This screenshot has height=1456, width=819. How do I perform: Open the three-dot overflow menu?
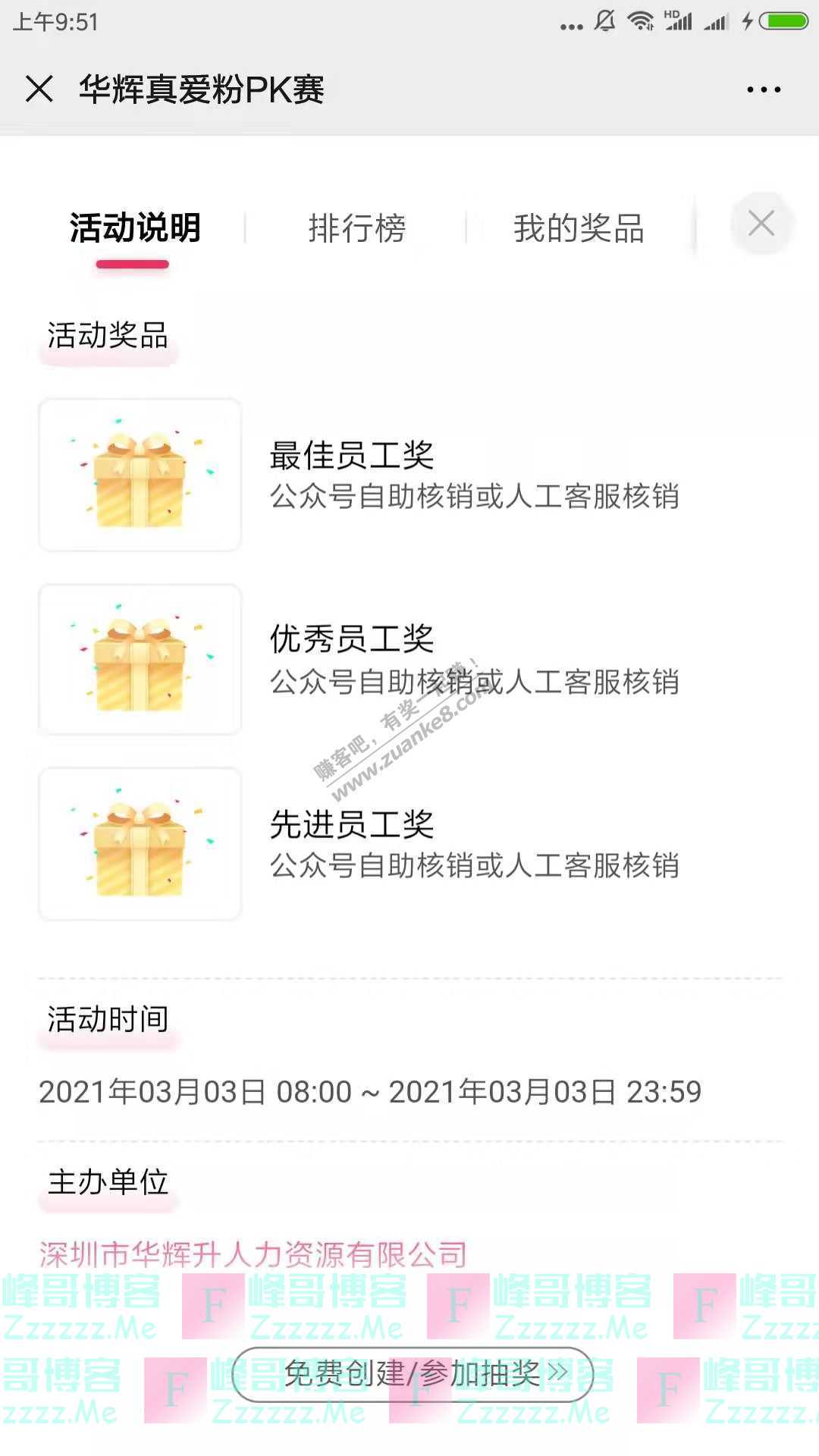pyautogui.click(x=763, y=89)
